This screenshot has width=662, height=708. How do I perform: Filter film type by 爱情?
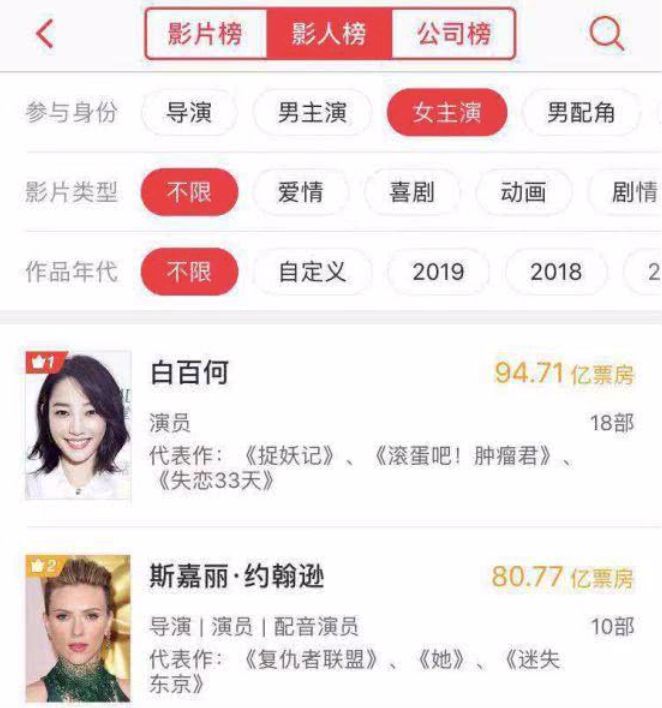point(301,192)
